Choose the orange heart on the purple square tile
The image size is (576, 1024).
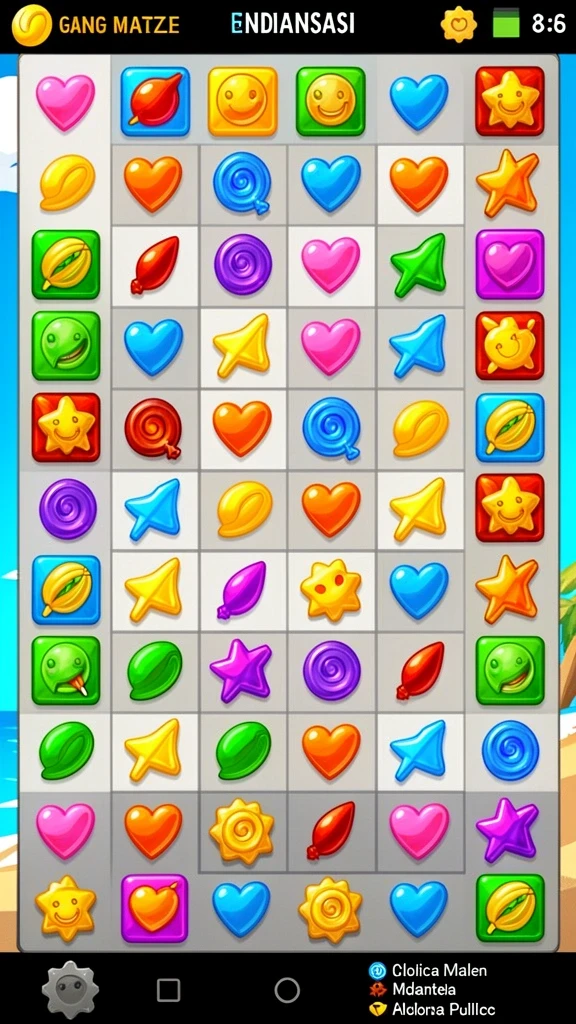154,908
